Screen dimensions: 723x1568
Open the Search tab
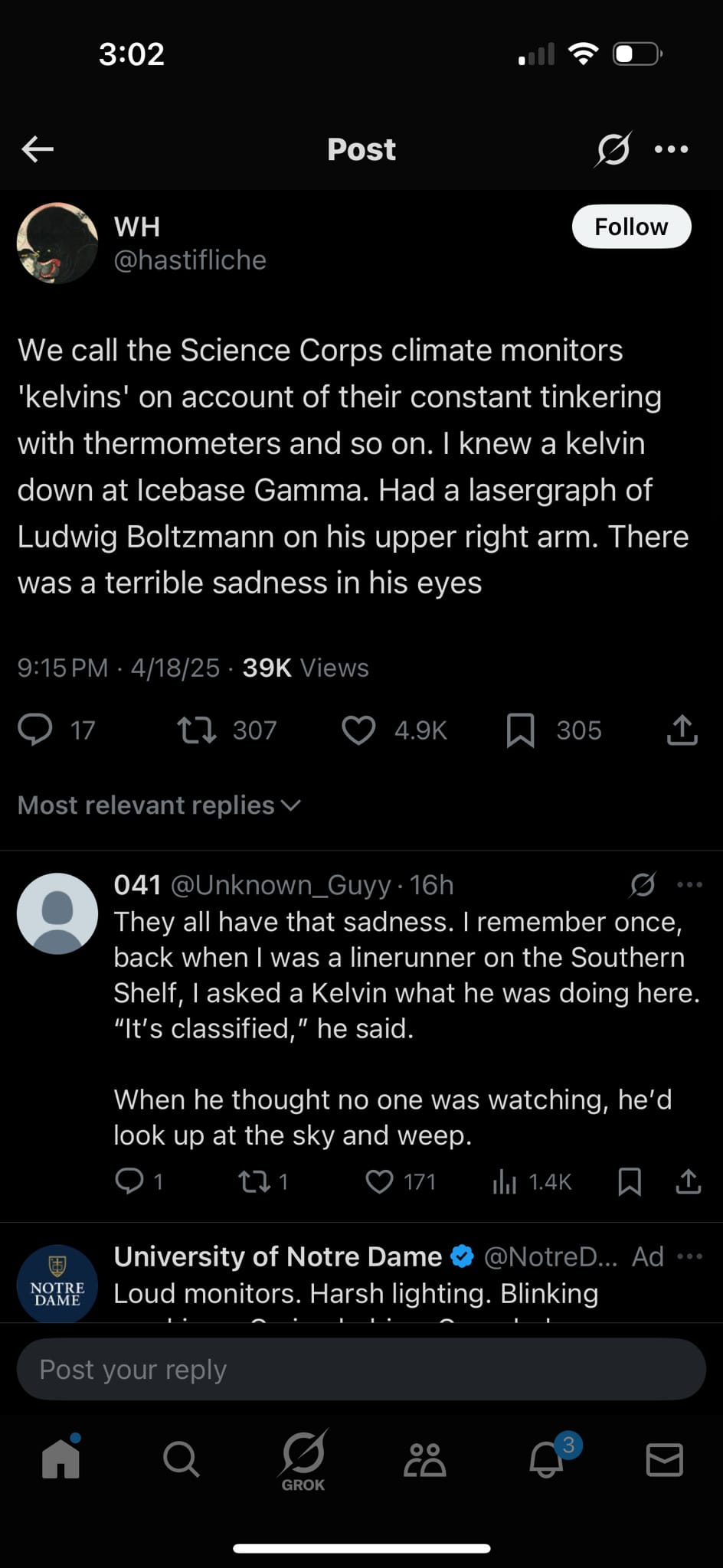182,1459
